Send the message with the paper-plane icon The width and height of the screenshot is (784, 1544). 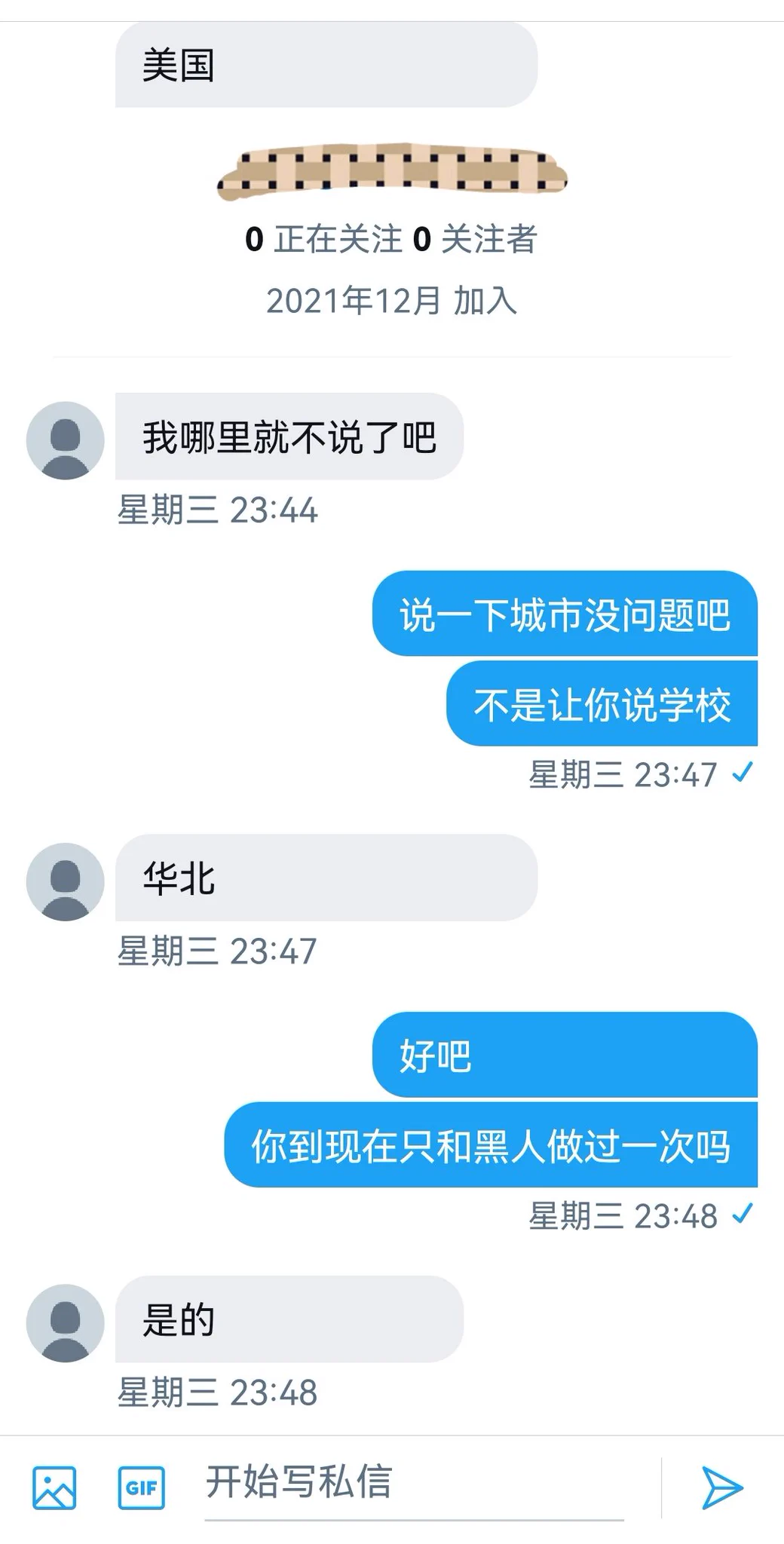point(722,1487)
